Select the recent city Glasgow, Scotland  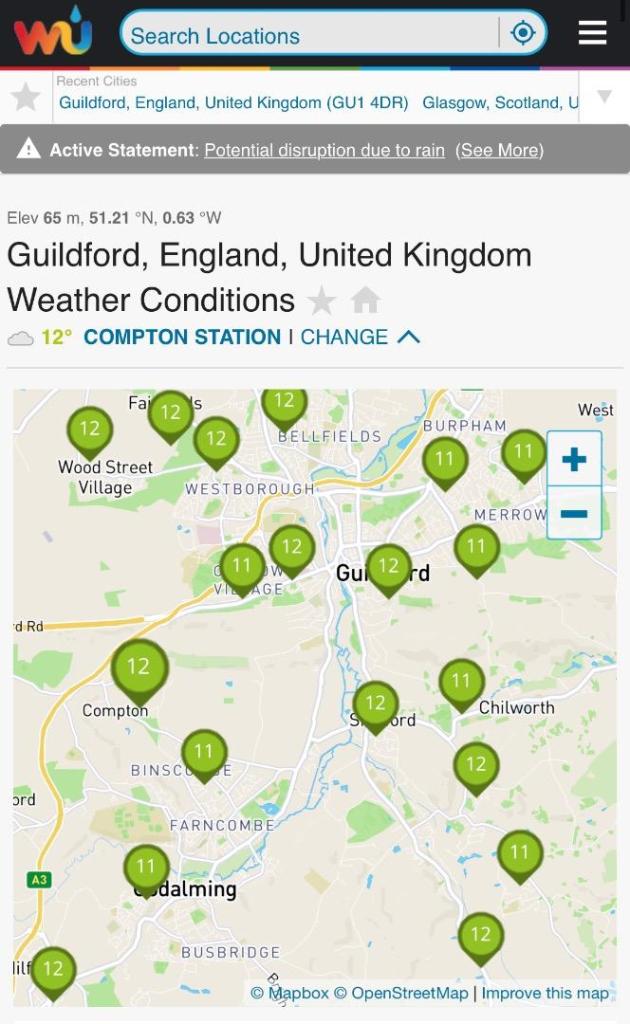pyautogui.click(x=499, y=103)
